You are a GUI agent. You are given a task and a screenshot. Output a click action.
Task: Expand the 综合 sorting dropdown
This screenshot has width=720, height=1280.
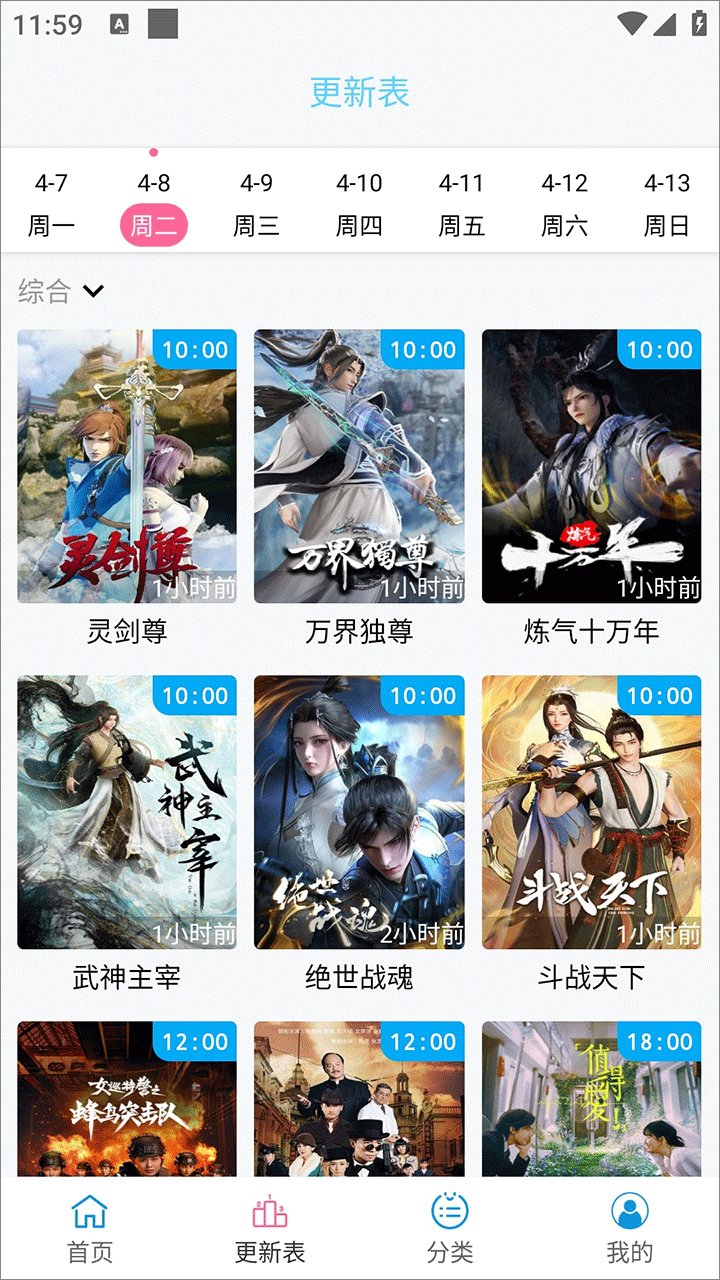(x=44, y=291)
